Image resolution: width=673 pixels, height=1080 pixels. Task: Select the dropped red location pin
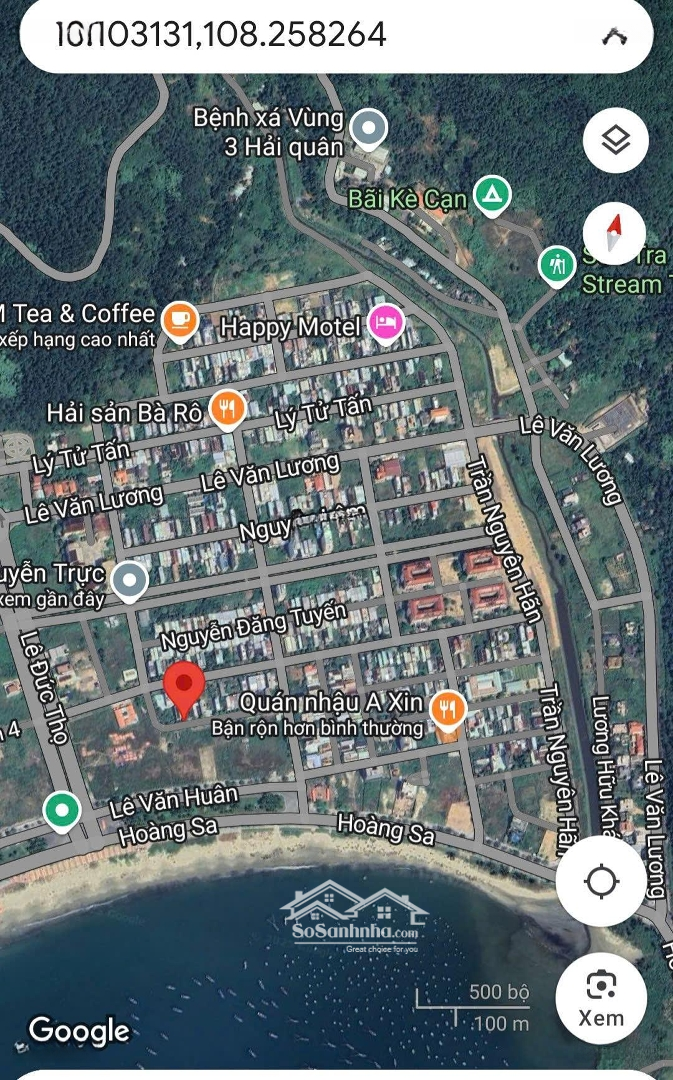click(184, 688)
